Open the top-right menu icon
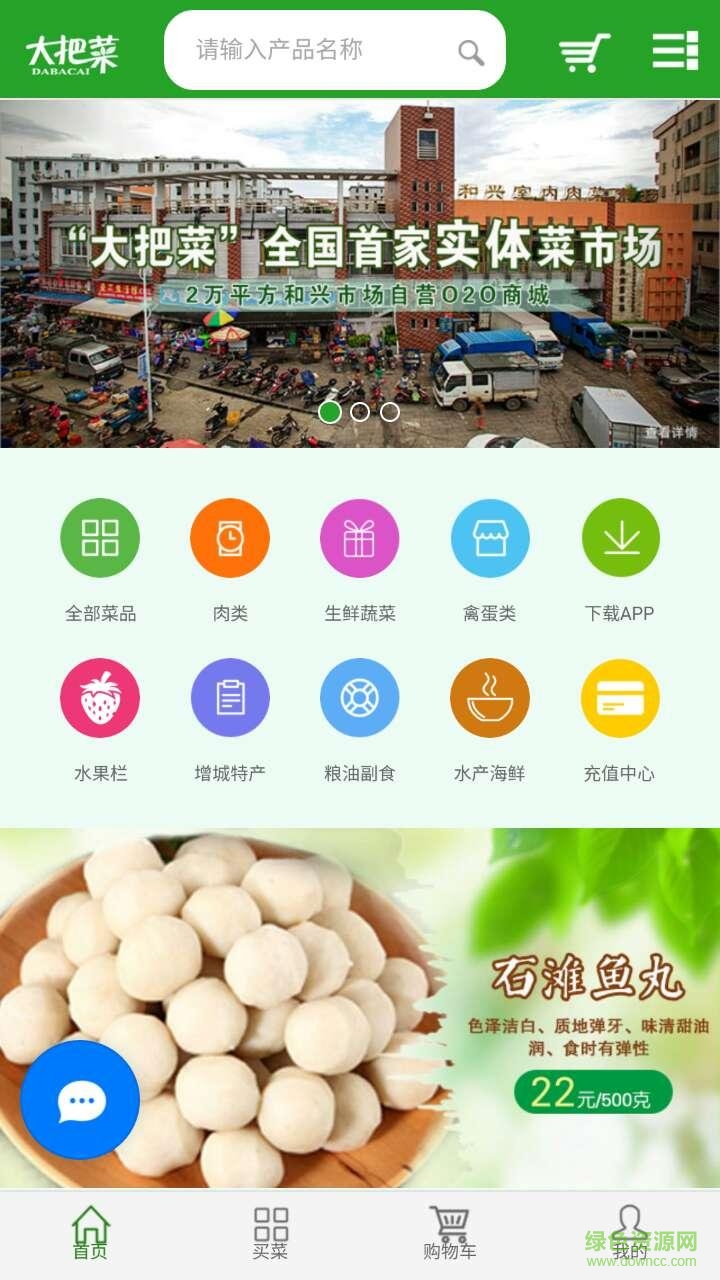This screenshot has height=1280, width=720. click(675, 51)
